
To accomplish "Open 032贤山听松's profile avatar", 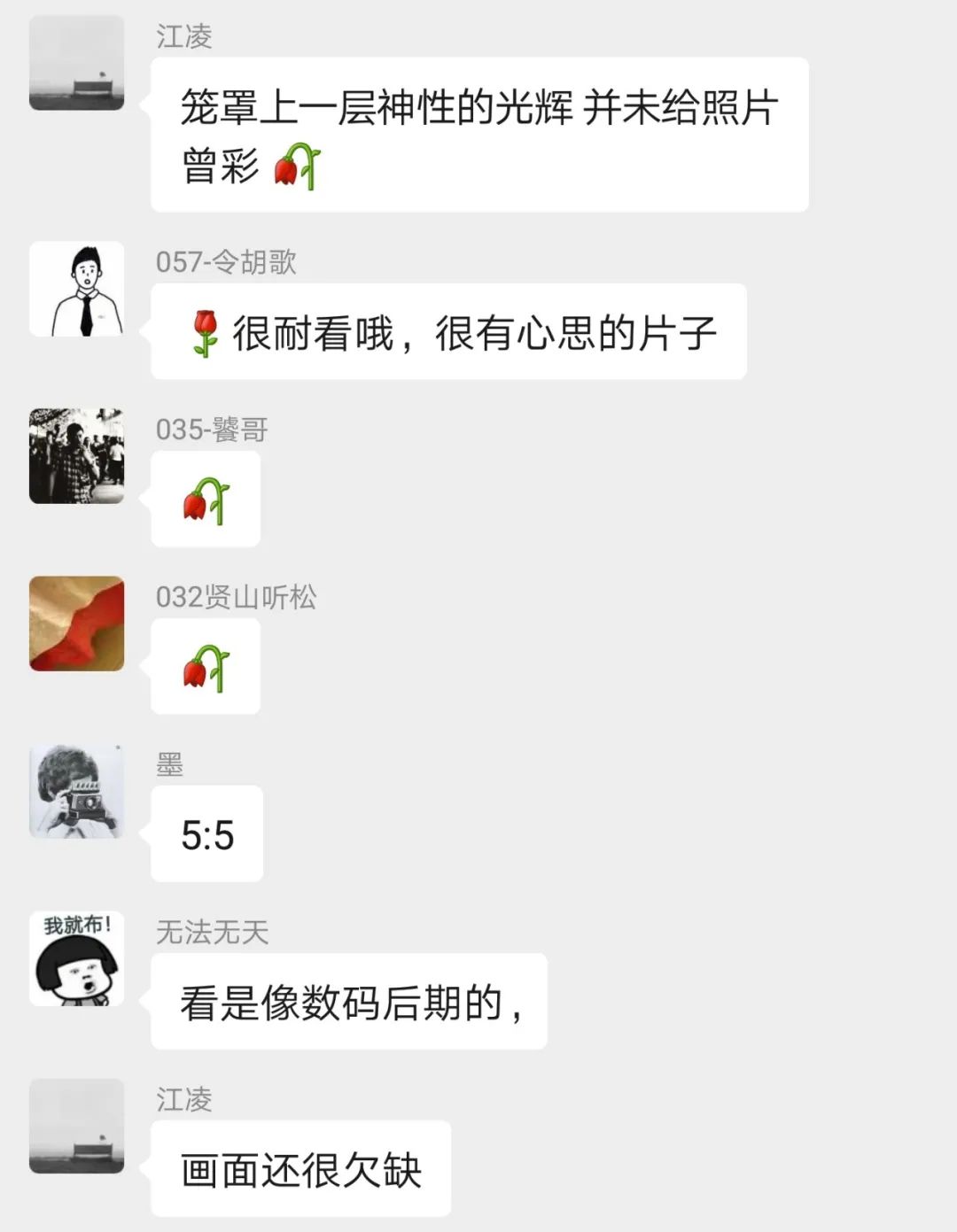I will (76, 624).
